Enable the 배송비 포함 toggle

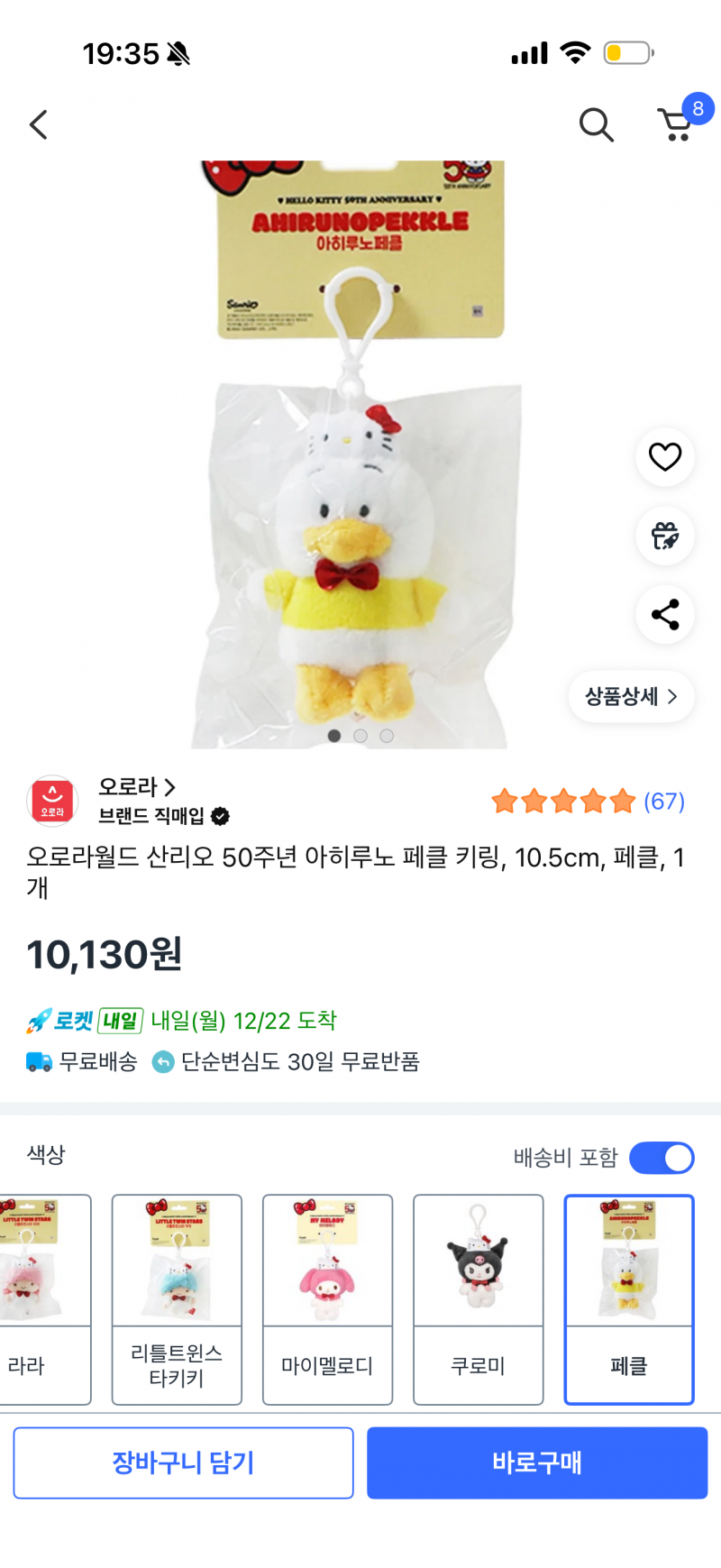click(661, 1158)
